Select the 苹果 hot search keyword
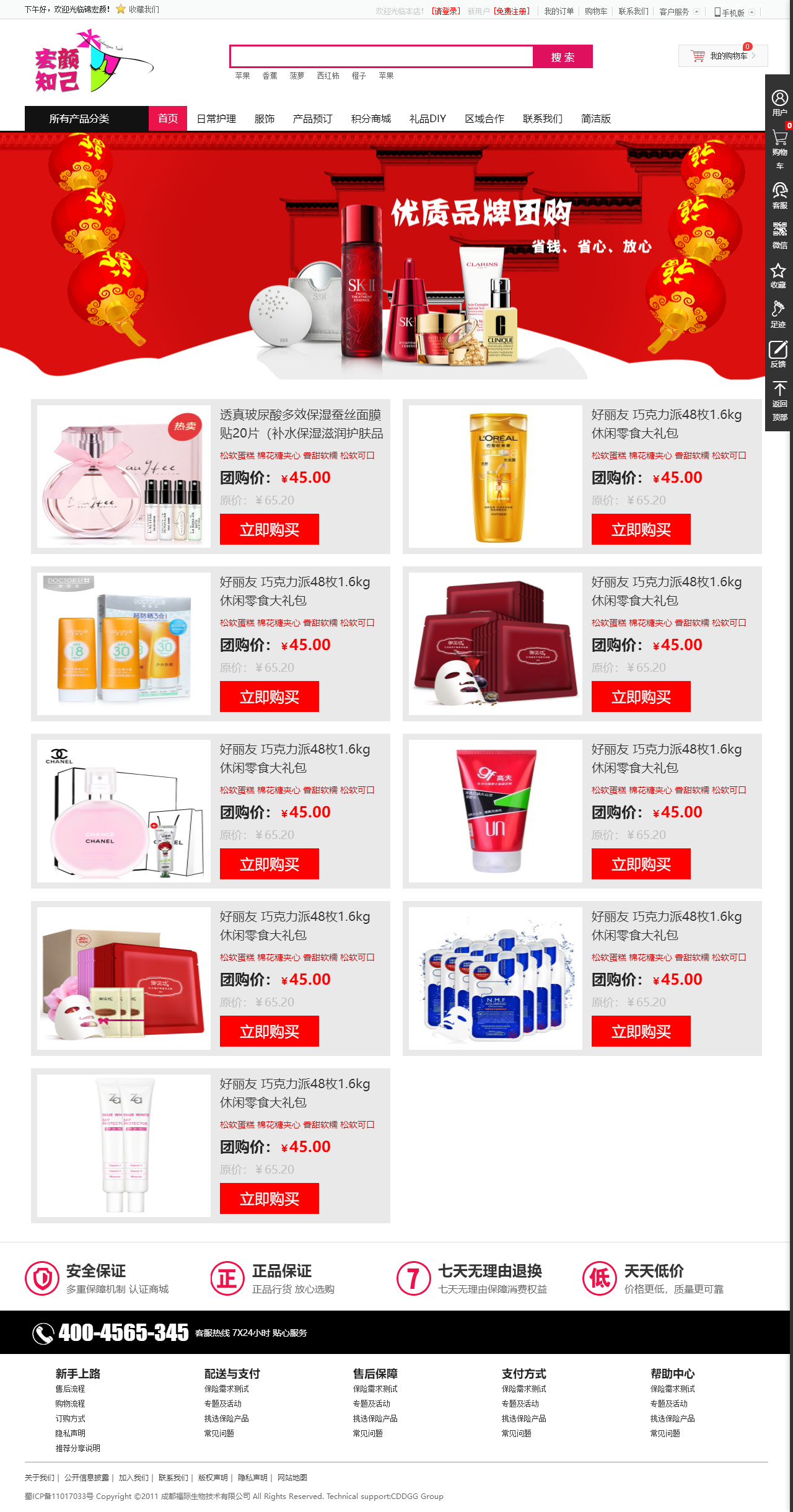 click(x=242, y=76)
